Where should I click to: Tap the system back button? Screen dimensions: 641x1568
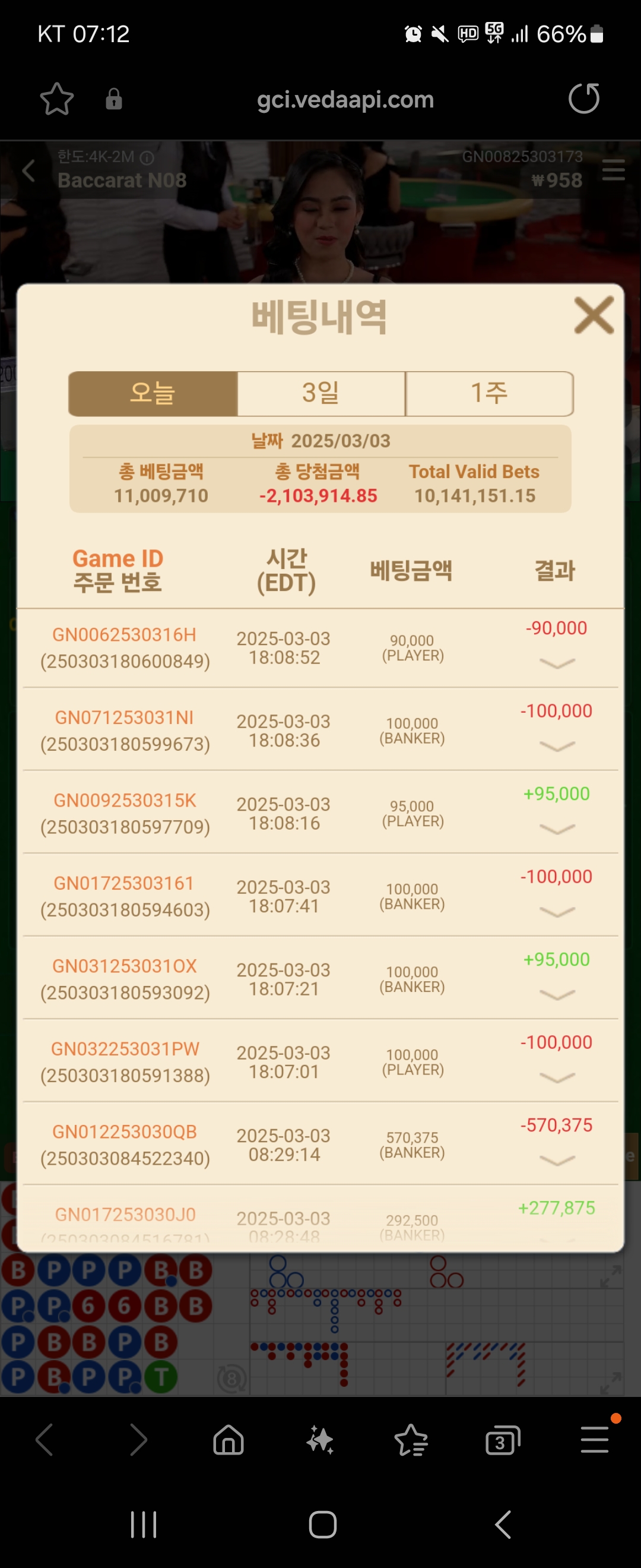pyautogui.click(x=502, y=1524)
